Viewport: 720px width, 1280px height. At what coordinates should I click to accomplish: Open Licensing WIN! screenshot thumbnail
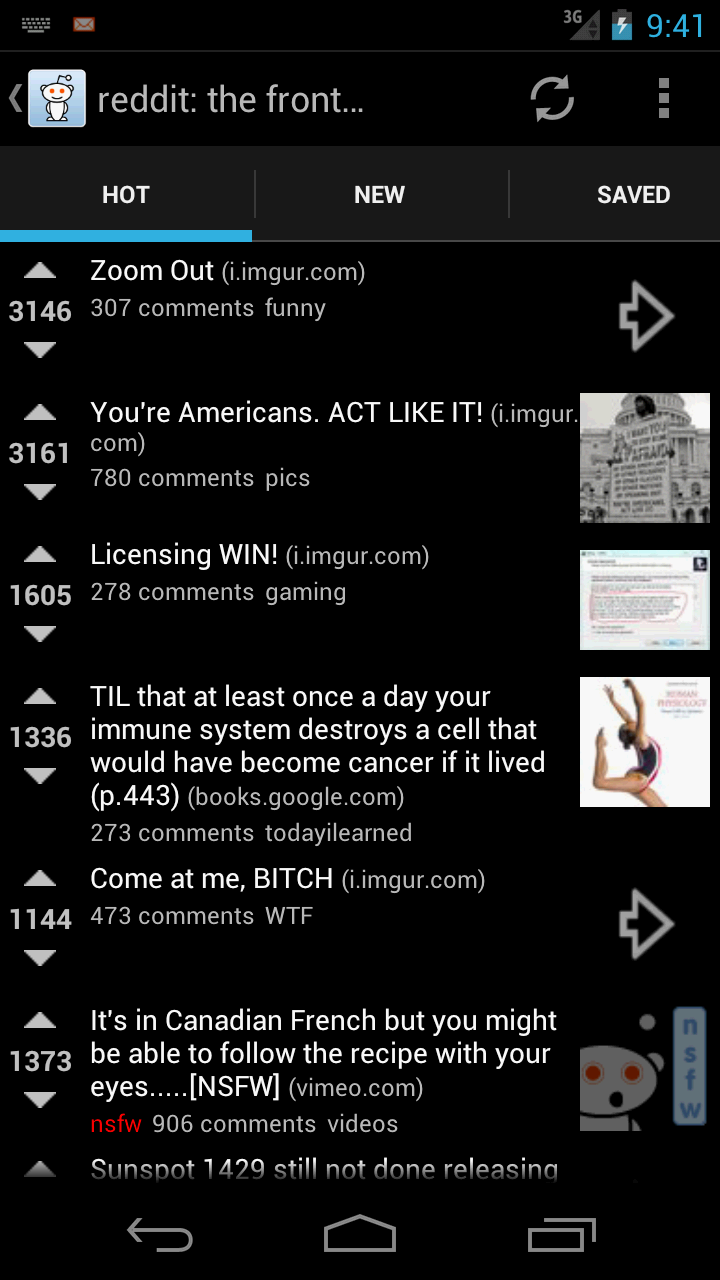coord(644,599)
